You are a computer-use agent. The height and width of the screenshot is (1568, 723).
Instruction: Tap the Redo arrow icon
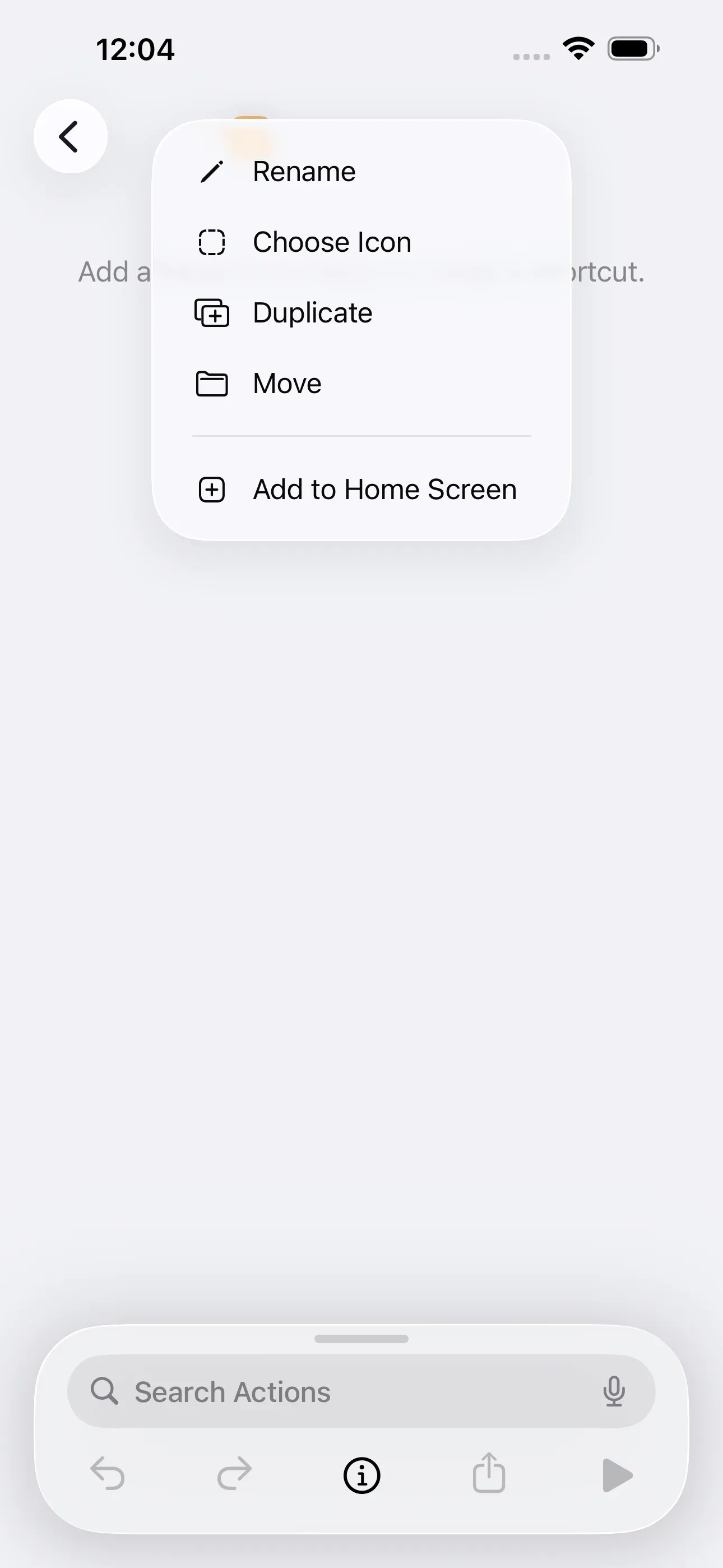(234, 1474)
